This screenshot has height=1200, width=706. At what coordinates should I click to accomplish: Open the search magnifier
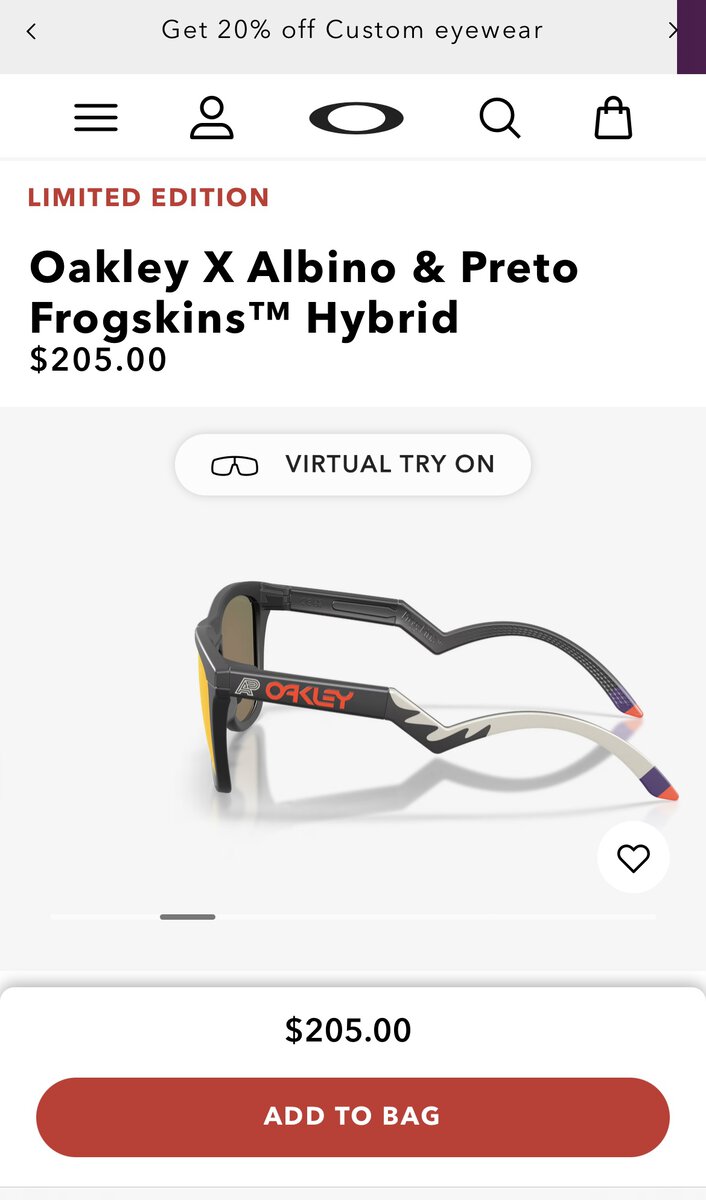coord(499,118)
